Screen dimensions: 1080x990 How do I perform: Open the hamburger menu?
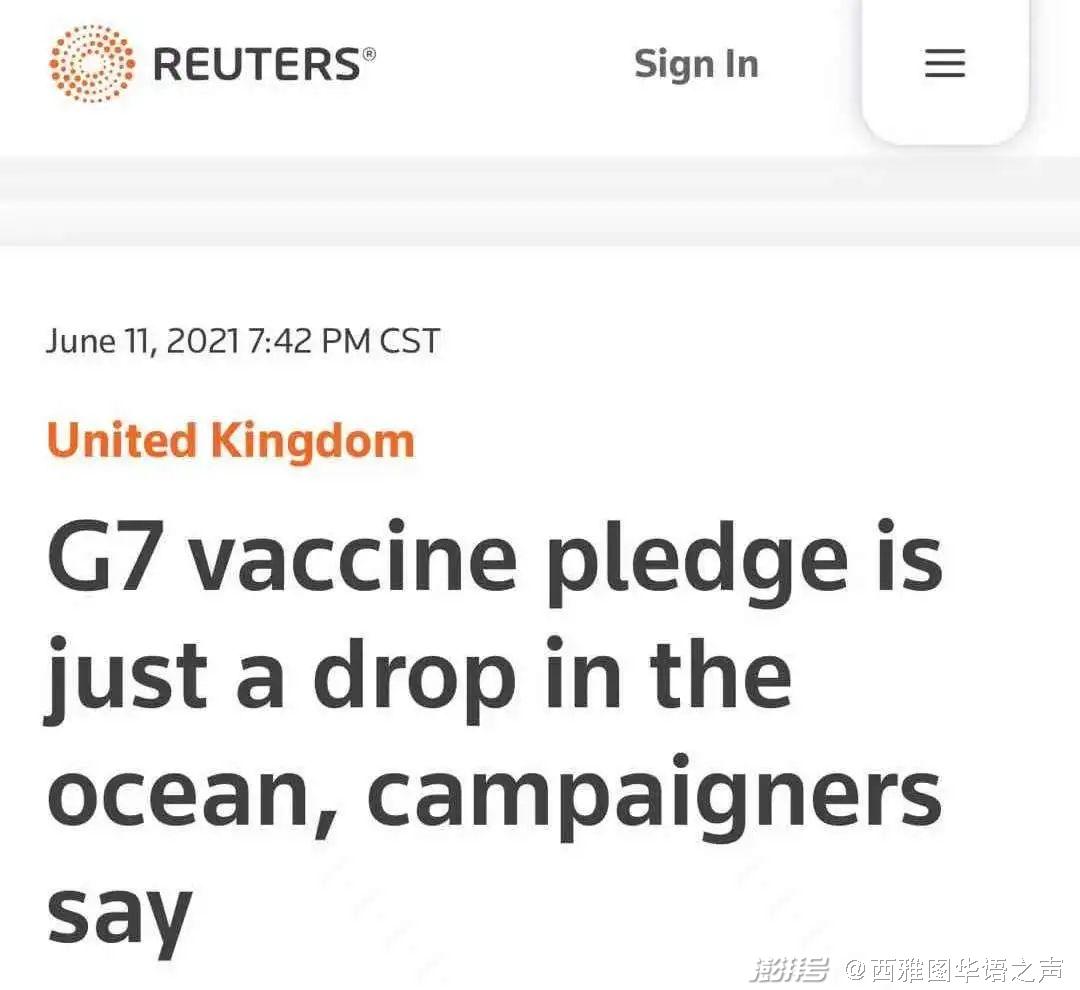[x=944, y=65]
